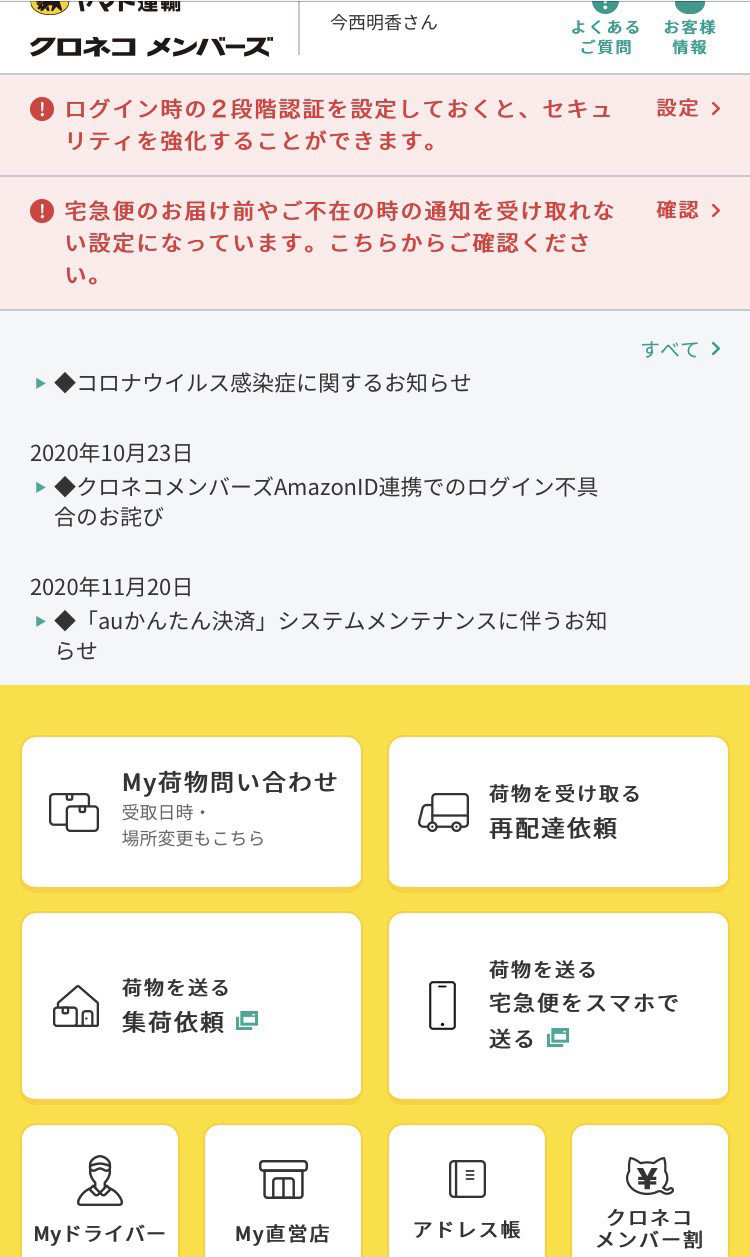Open My荷物問い合わせ card
This screenshot has height=1257, width=750.
point(191,812)
